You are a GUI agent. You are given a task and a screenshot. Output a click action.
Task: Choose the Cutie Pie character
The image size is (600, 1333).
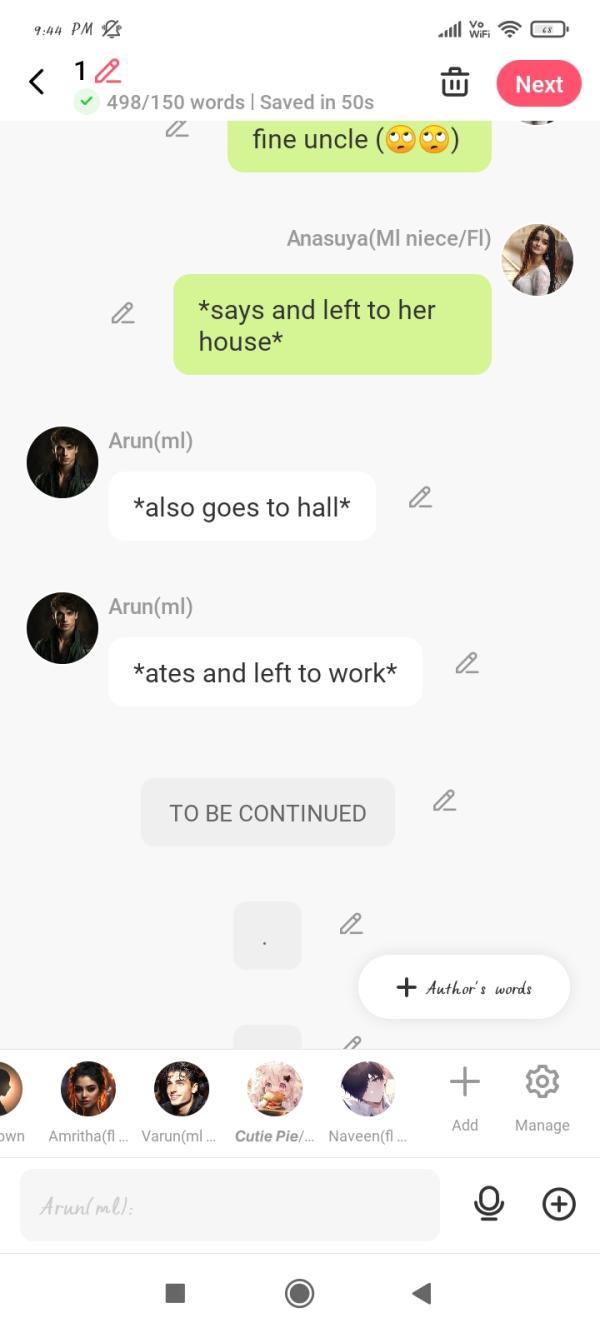coord(275,1090)
